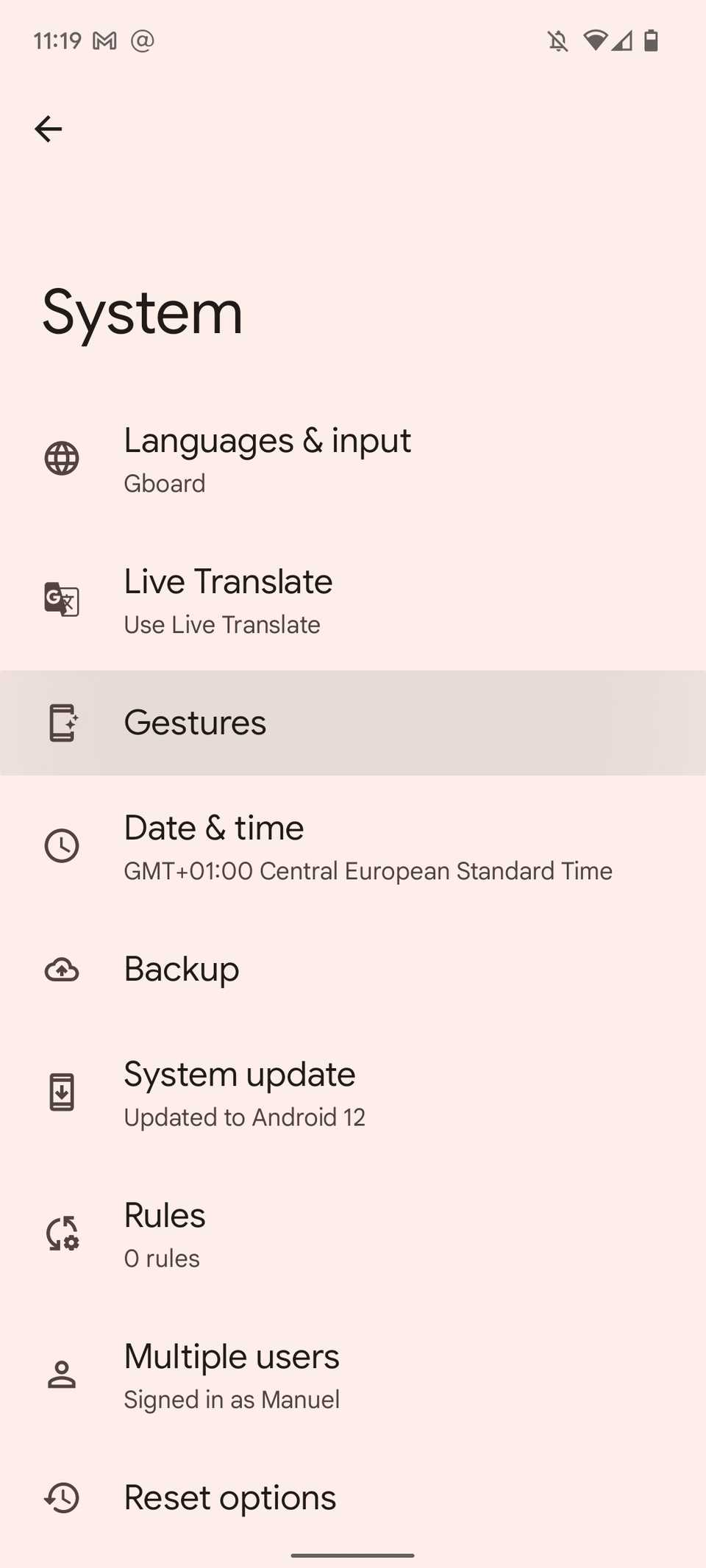The image size is (706, 1568).
Task: Open Multiple users settings
Action: pos(232,1375)
